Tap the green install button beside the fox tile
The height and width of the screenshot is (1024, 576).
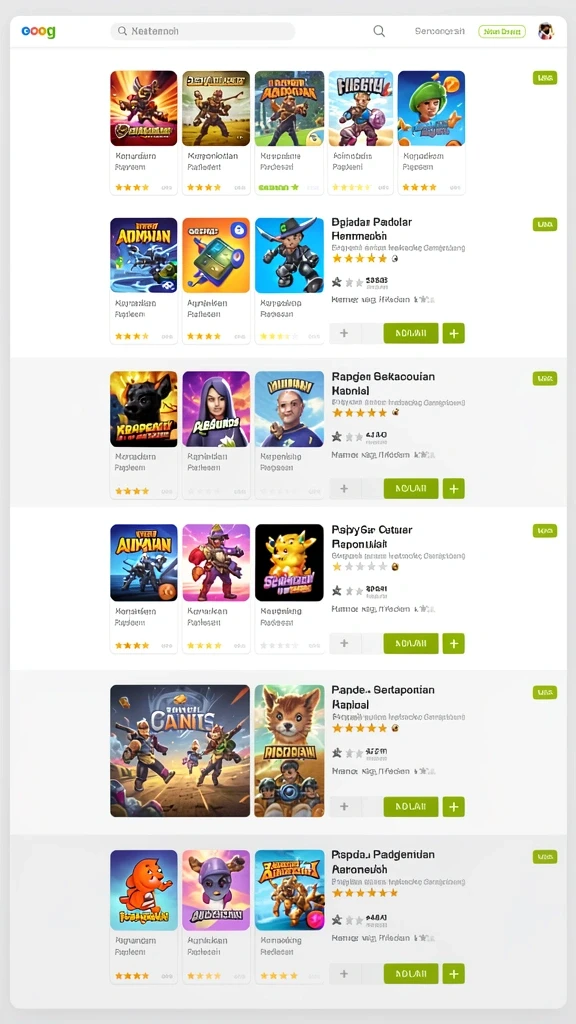411,806
